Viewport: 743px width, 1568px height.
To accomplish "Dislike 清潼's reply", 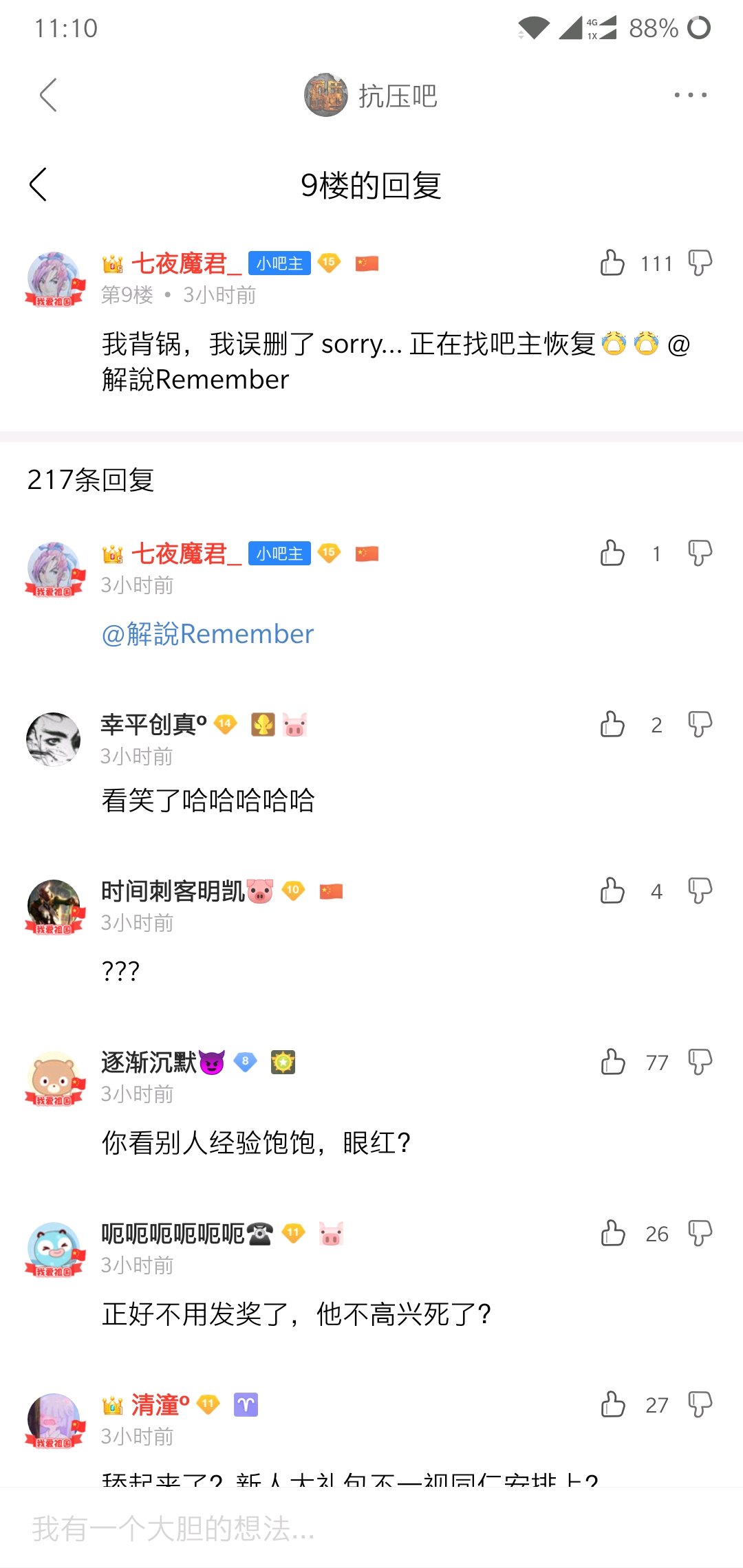I will (700, 1404).
